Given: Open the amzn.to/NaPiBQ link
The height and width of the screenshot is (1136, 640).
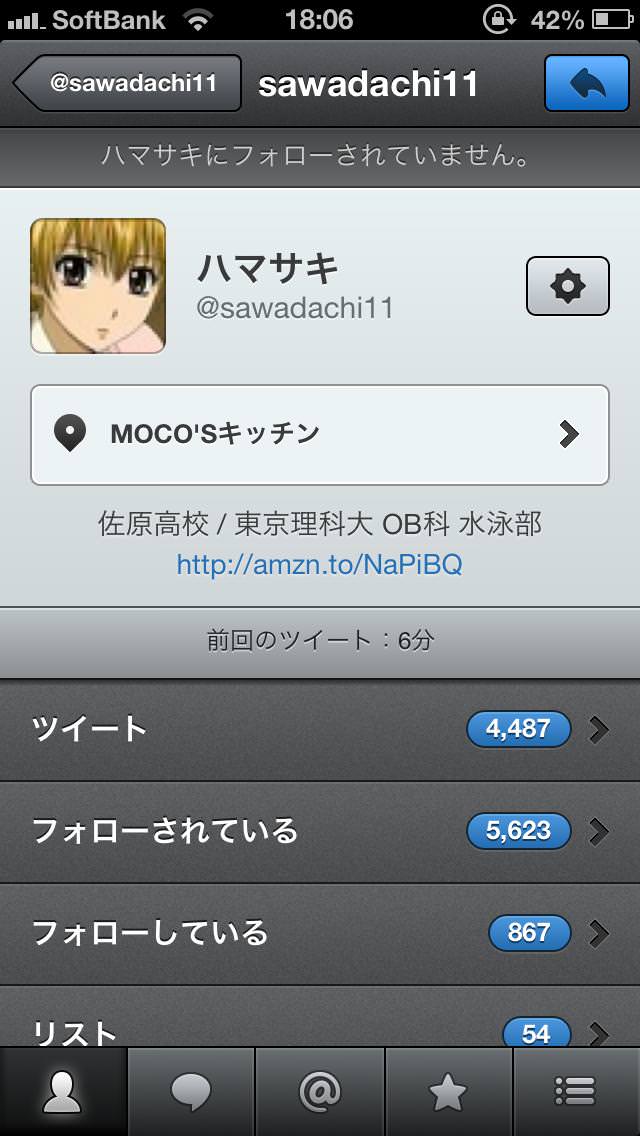Looking at the screenshot, I should (320, 564).
